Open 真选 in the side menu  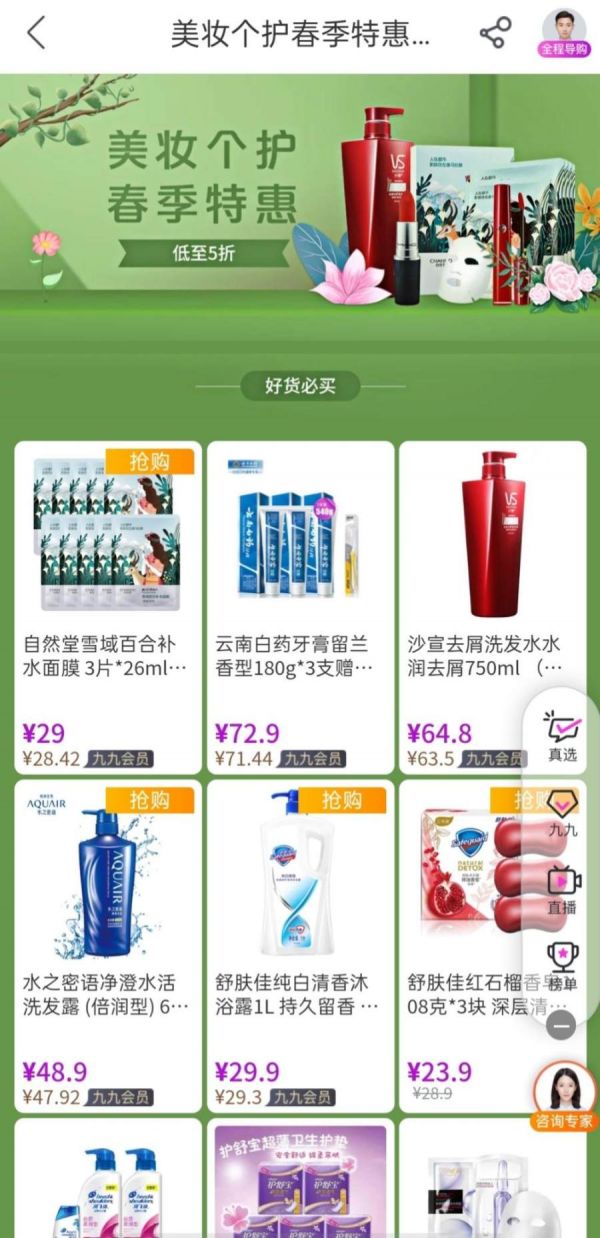563,736
